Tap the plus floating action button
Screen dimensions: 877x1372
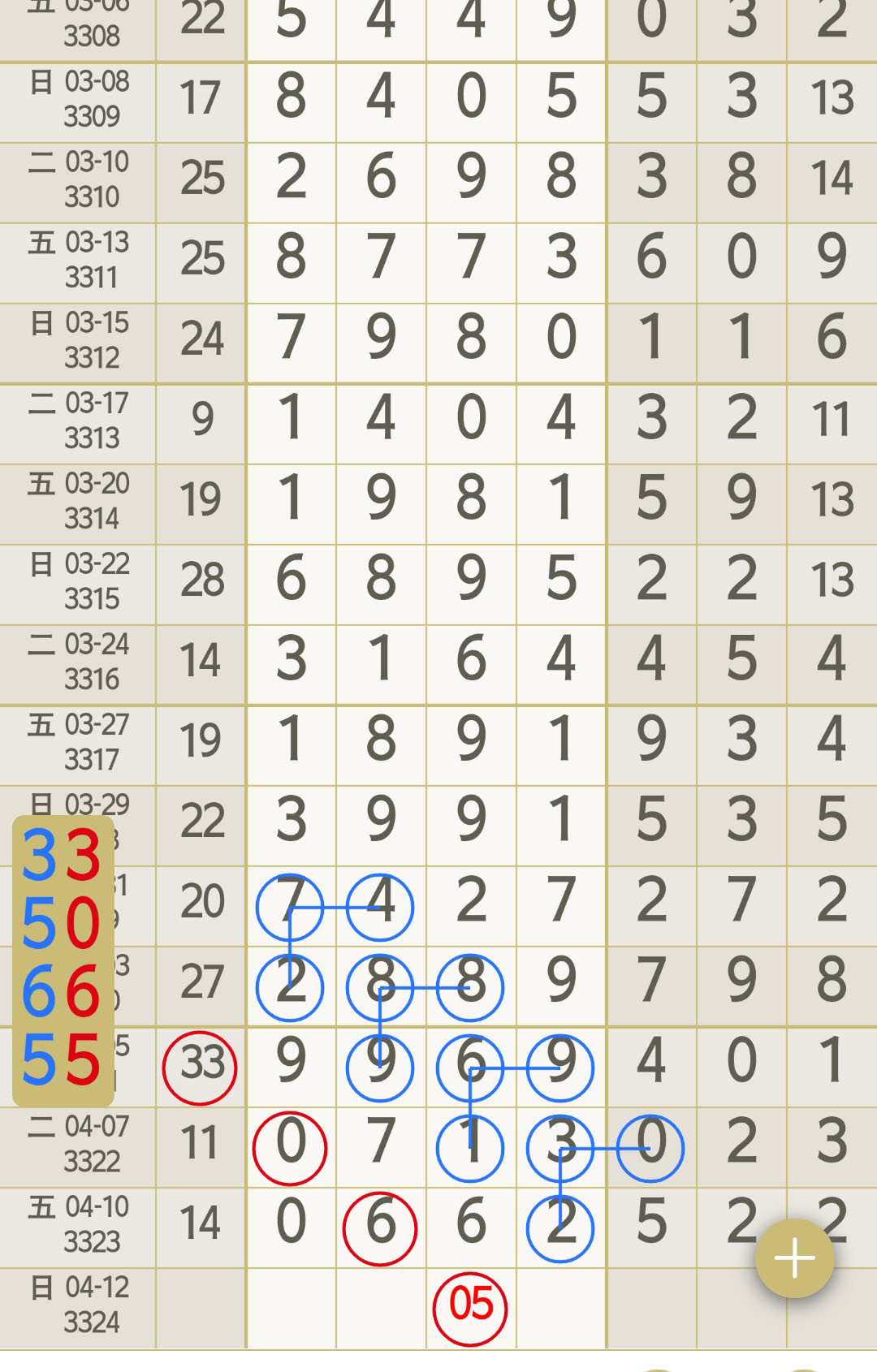point(794,1258)
